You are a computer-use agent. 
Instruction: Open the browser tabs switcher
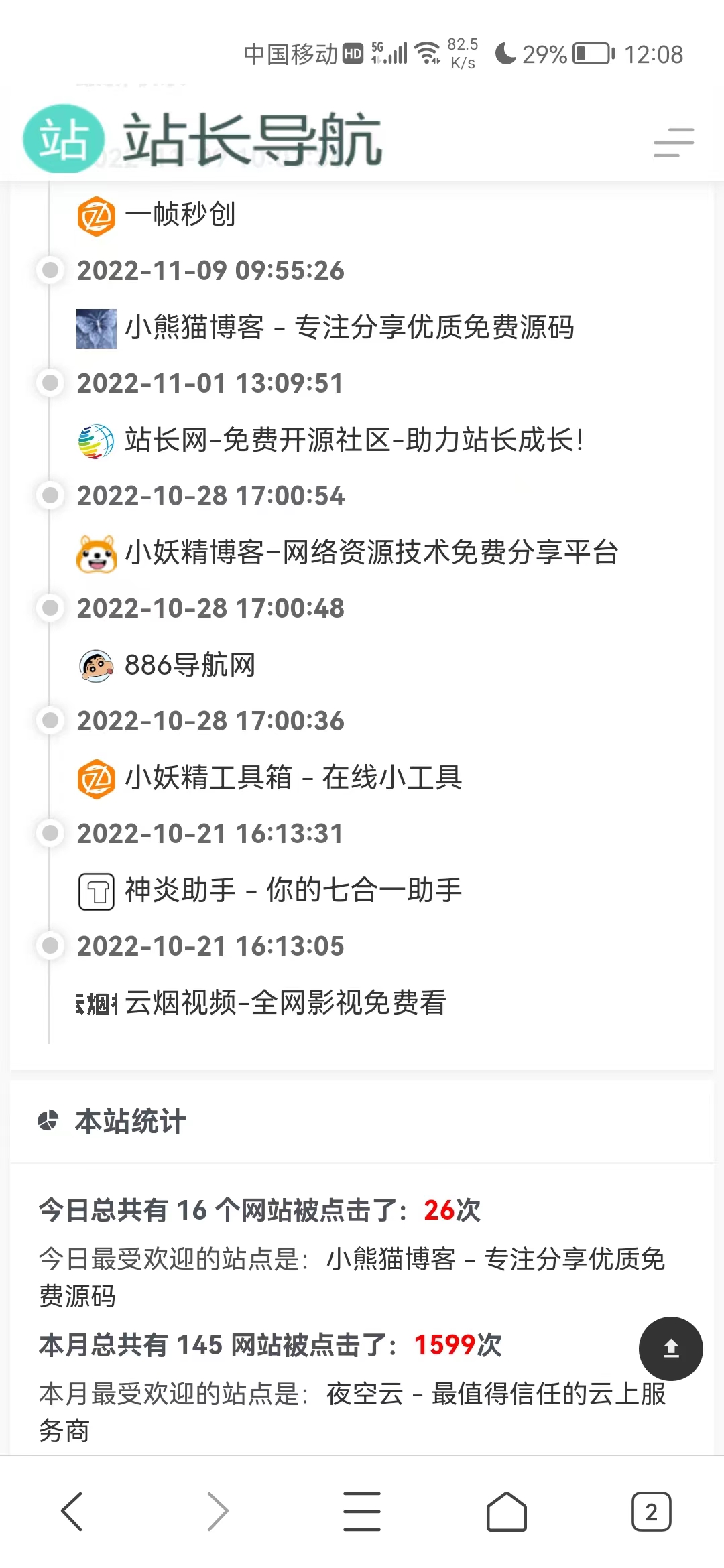(651, 1512)
